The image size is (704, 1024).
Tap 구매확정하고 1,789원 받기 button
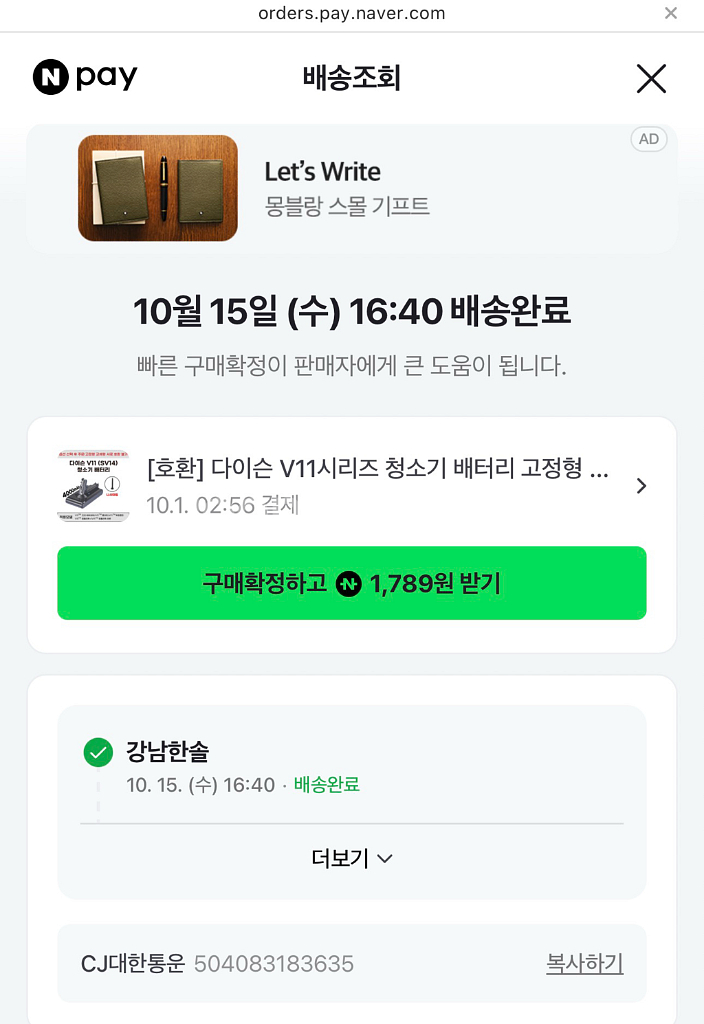click(x=352, y=583)
